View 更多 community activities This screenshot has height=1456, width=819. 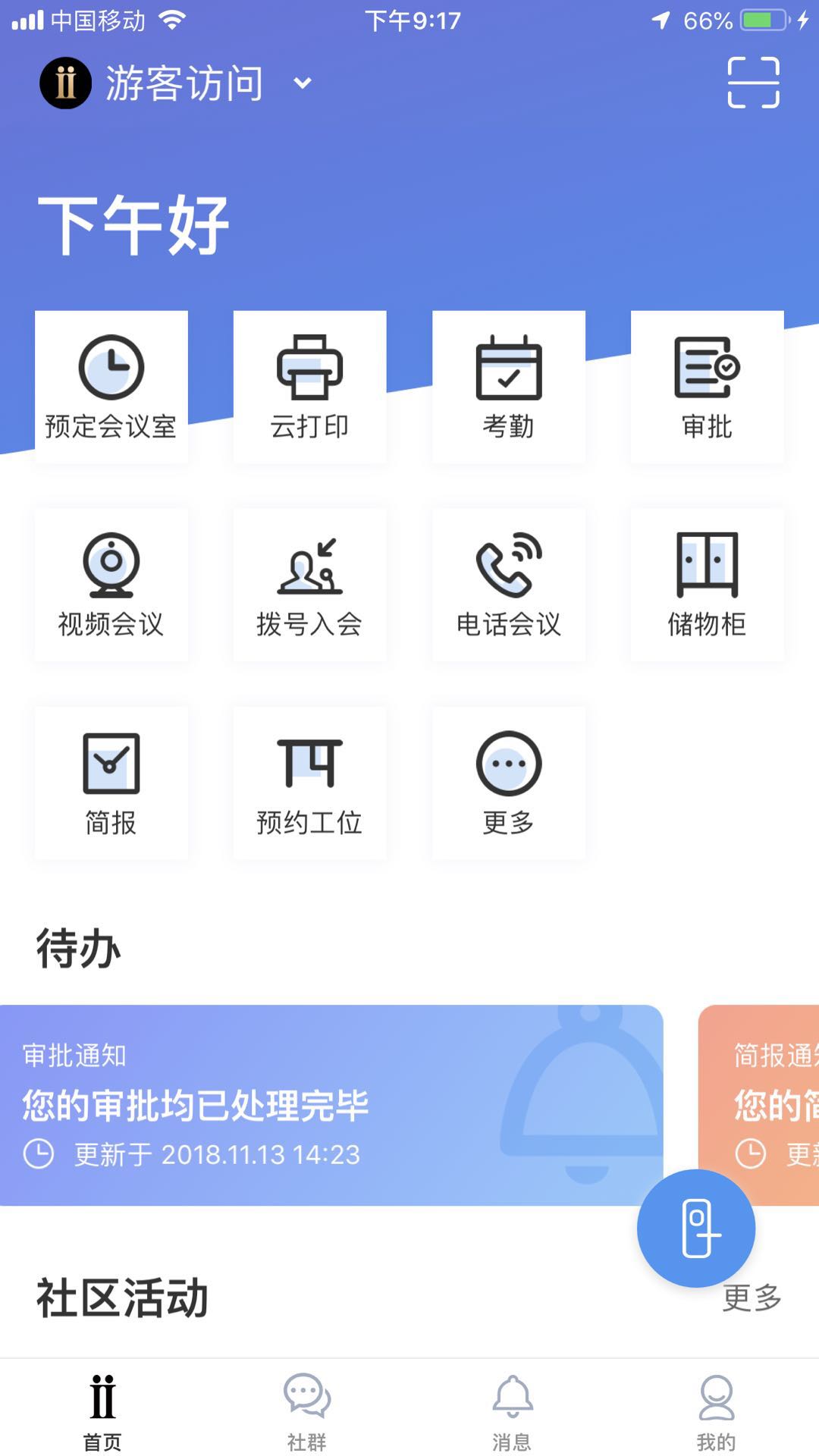point(751,1298)
